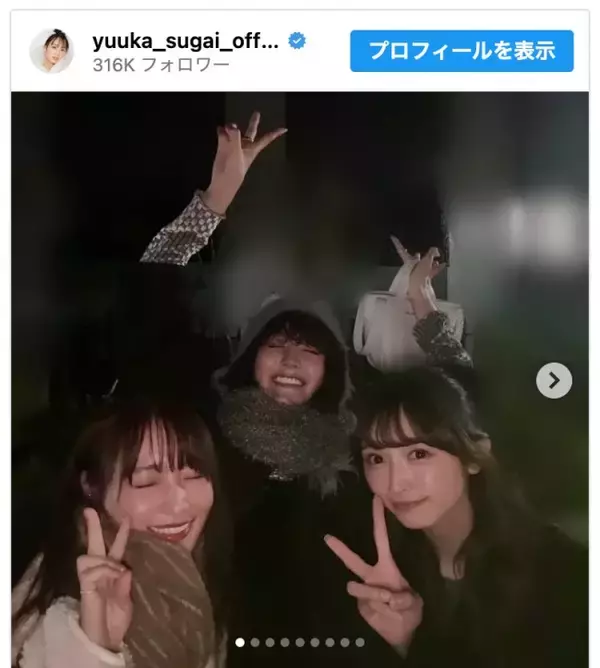
Task: Tap the プロフィールを表示 button
Action: click(x=461, y=51)
